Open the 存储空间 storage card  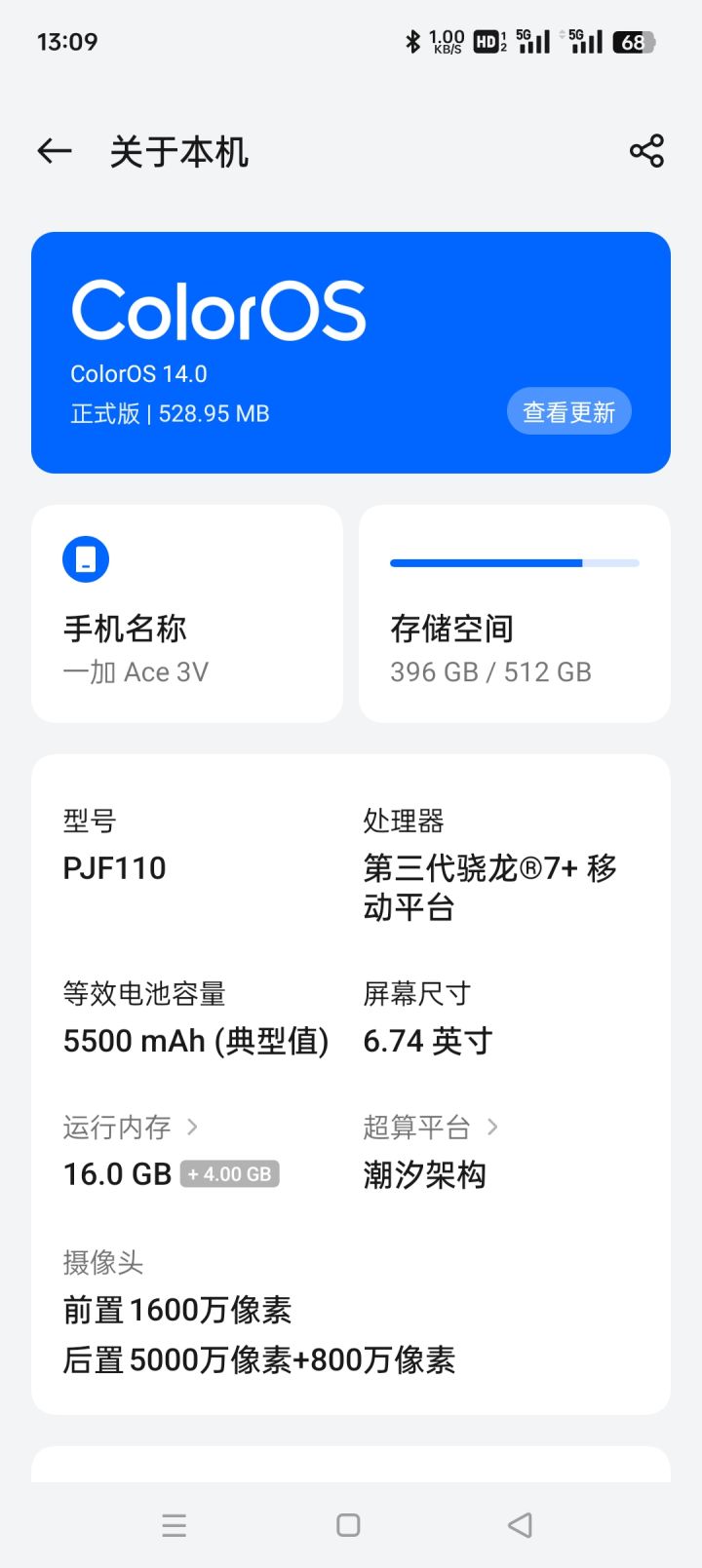[x=515, y=614]
